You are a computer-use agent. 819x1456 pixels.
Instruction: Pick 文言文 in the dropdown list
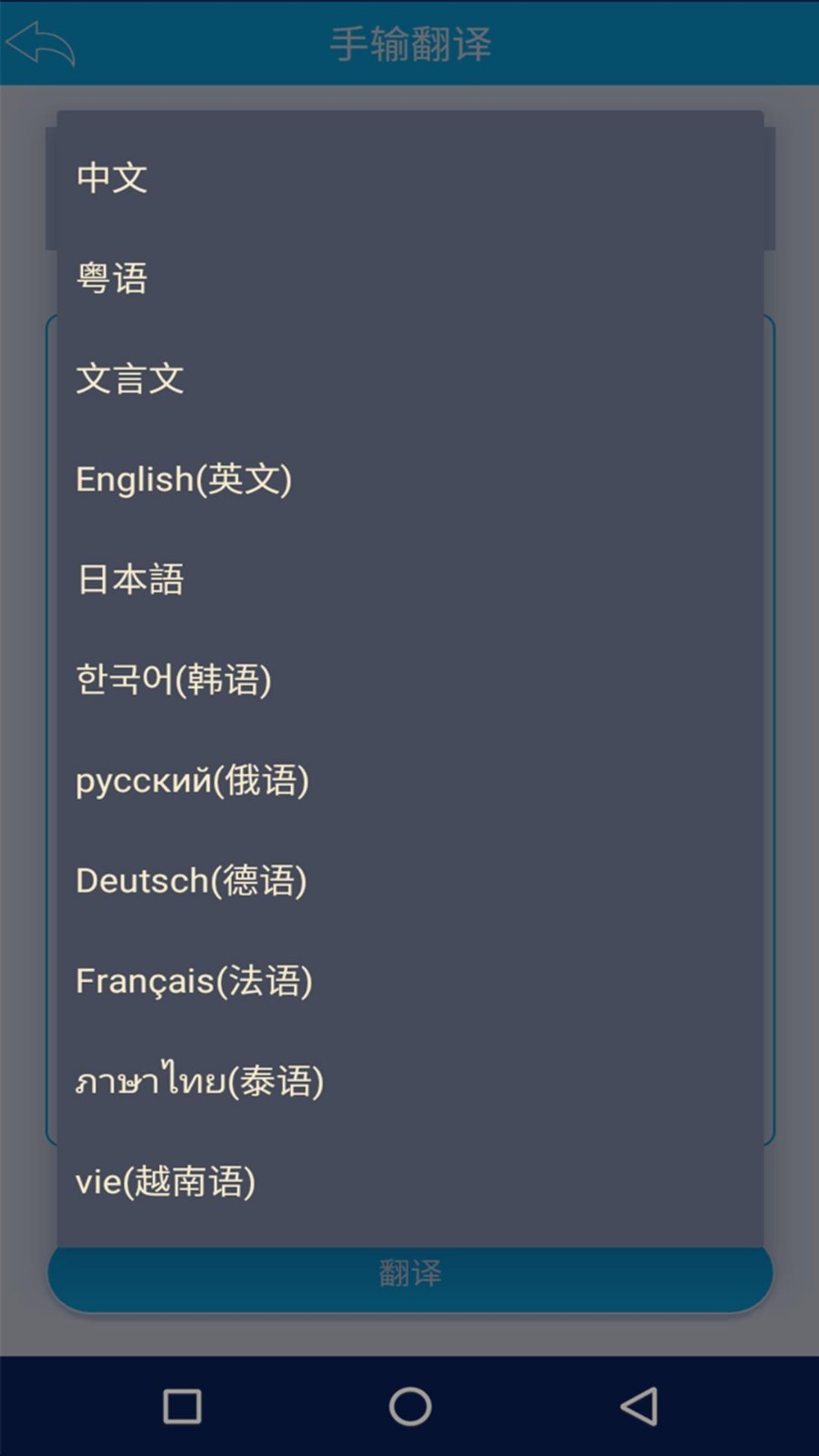coord(130,379)
